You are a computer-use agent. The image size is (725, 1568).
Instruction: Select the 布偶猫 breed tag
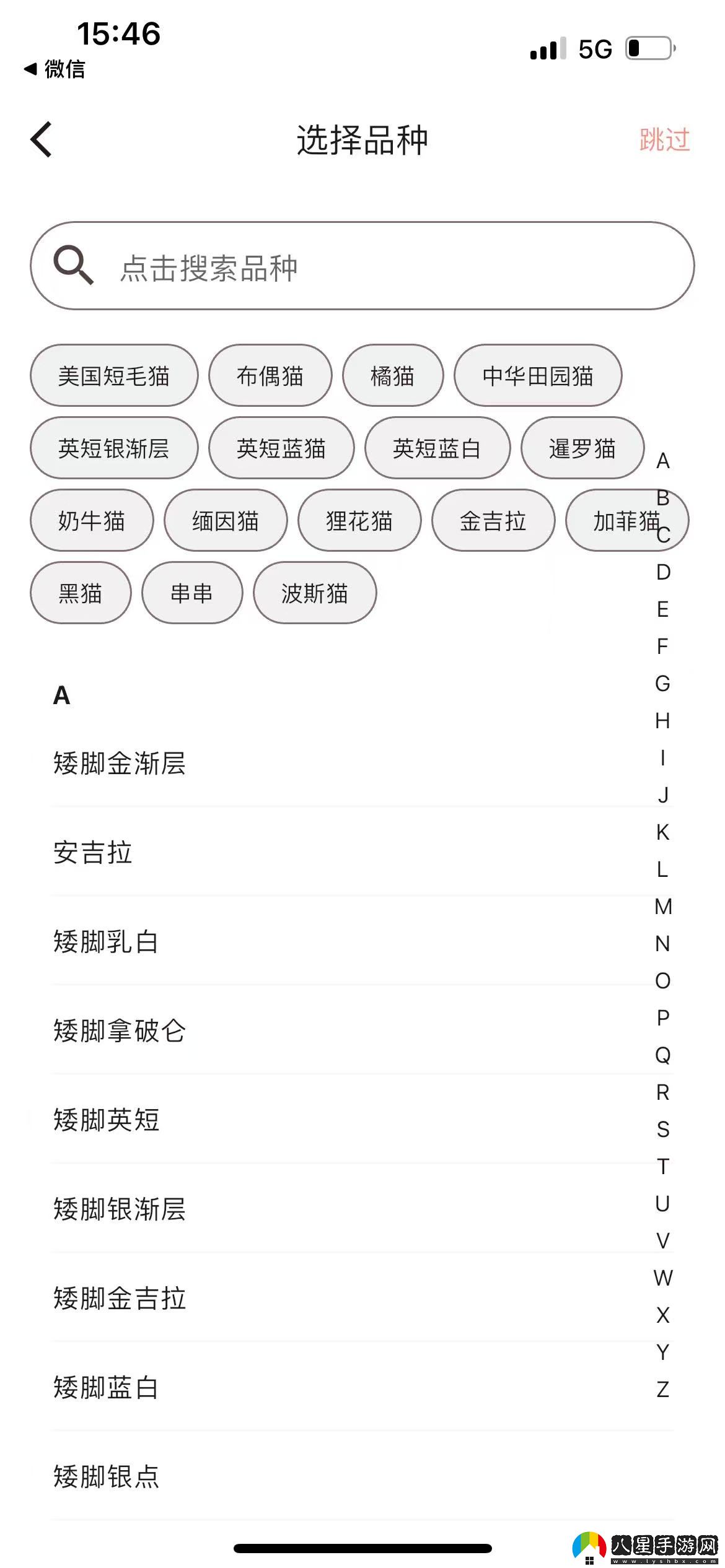point(271,376)
